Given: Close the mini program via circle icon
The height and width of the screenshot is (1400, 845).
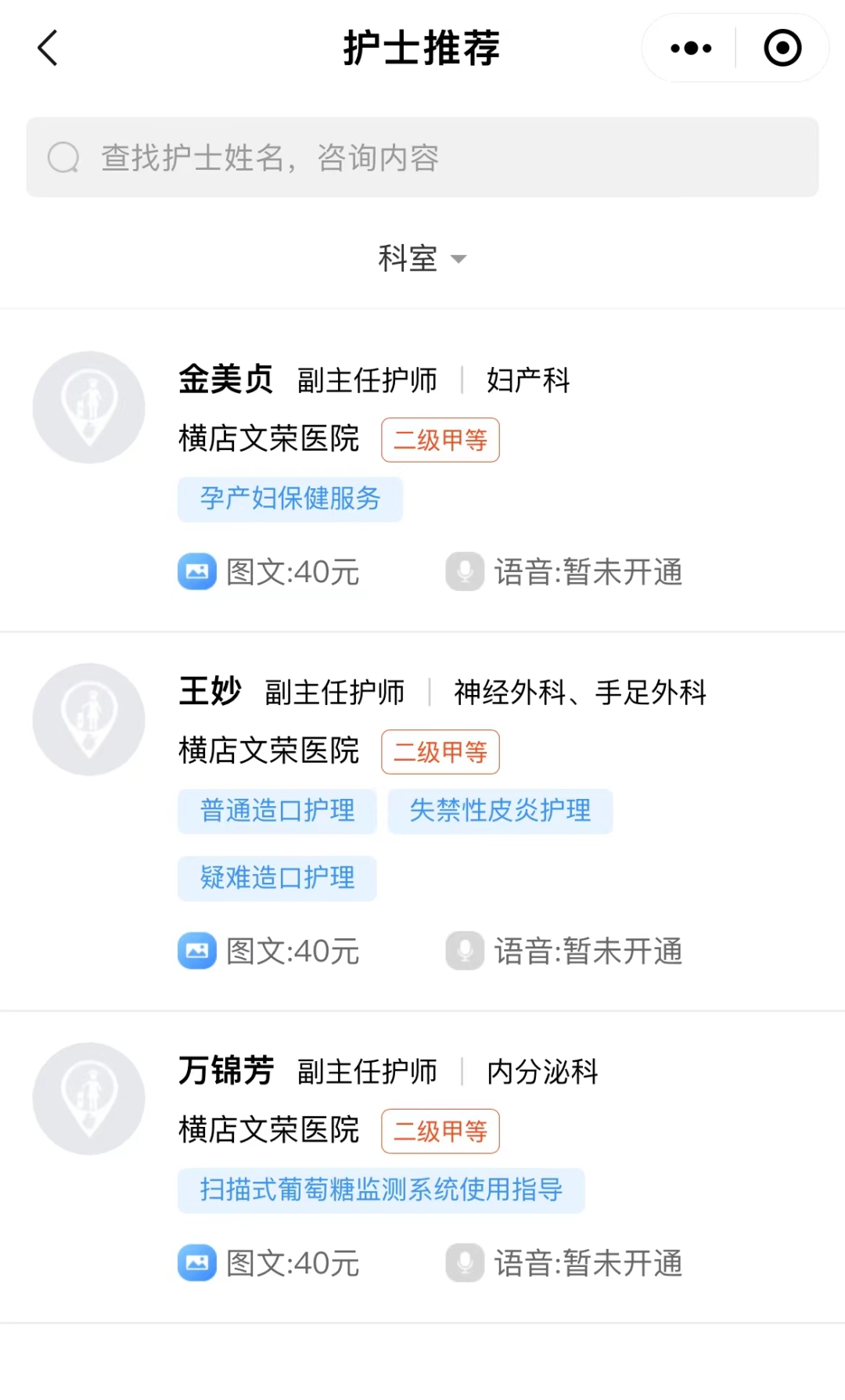Looking at the screenshot, I should click(782, 49).
